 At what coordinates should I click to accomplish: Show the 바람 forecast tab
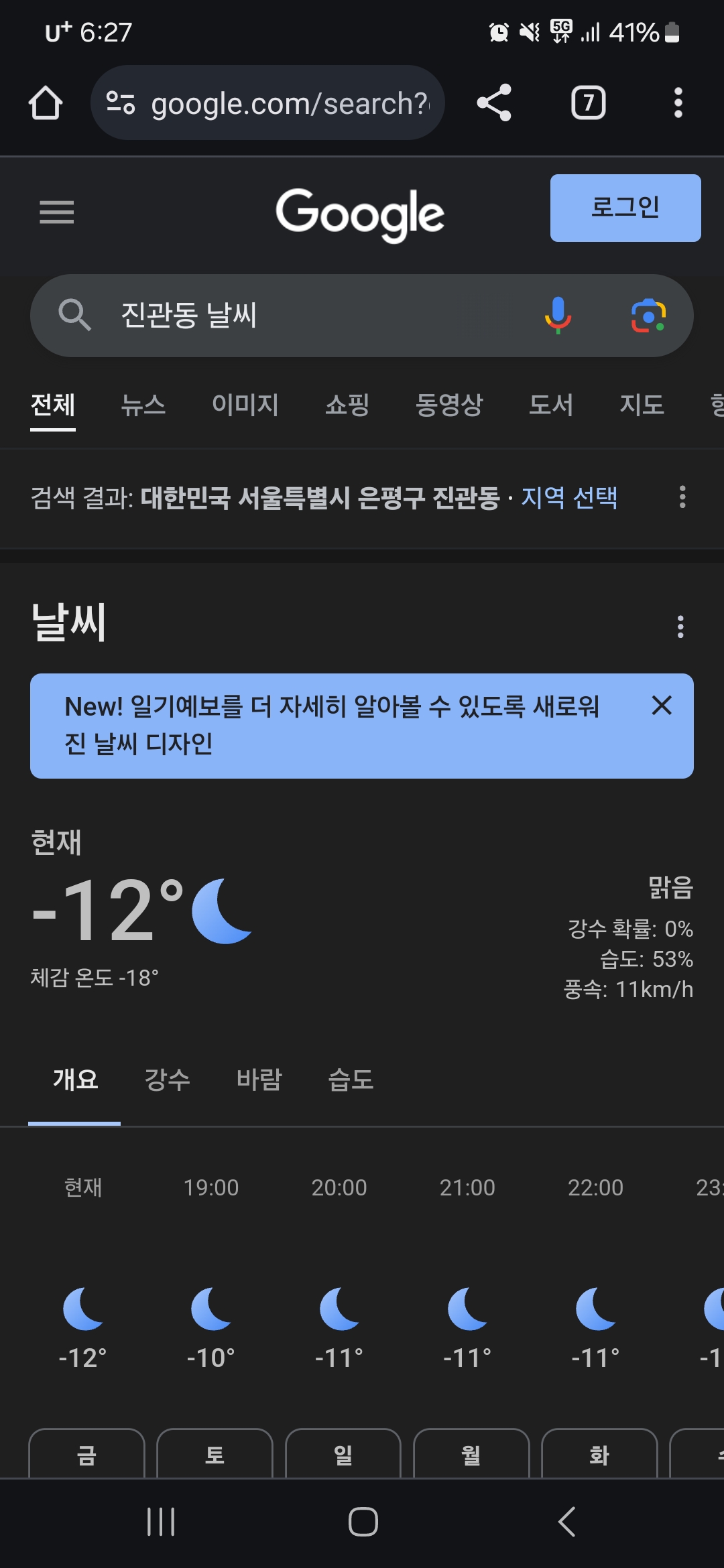coord(259,1080)
